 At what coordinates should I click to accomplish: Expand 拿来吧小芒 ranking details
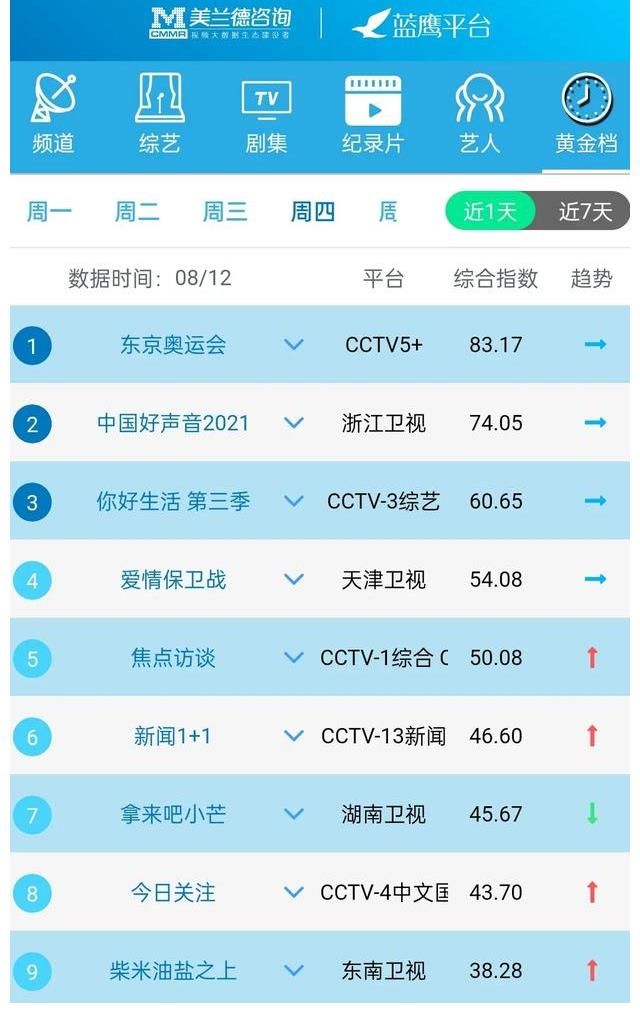(x=293, y=814)
